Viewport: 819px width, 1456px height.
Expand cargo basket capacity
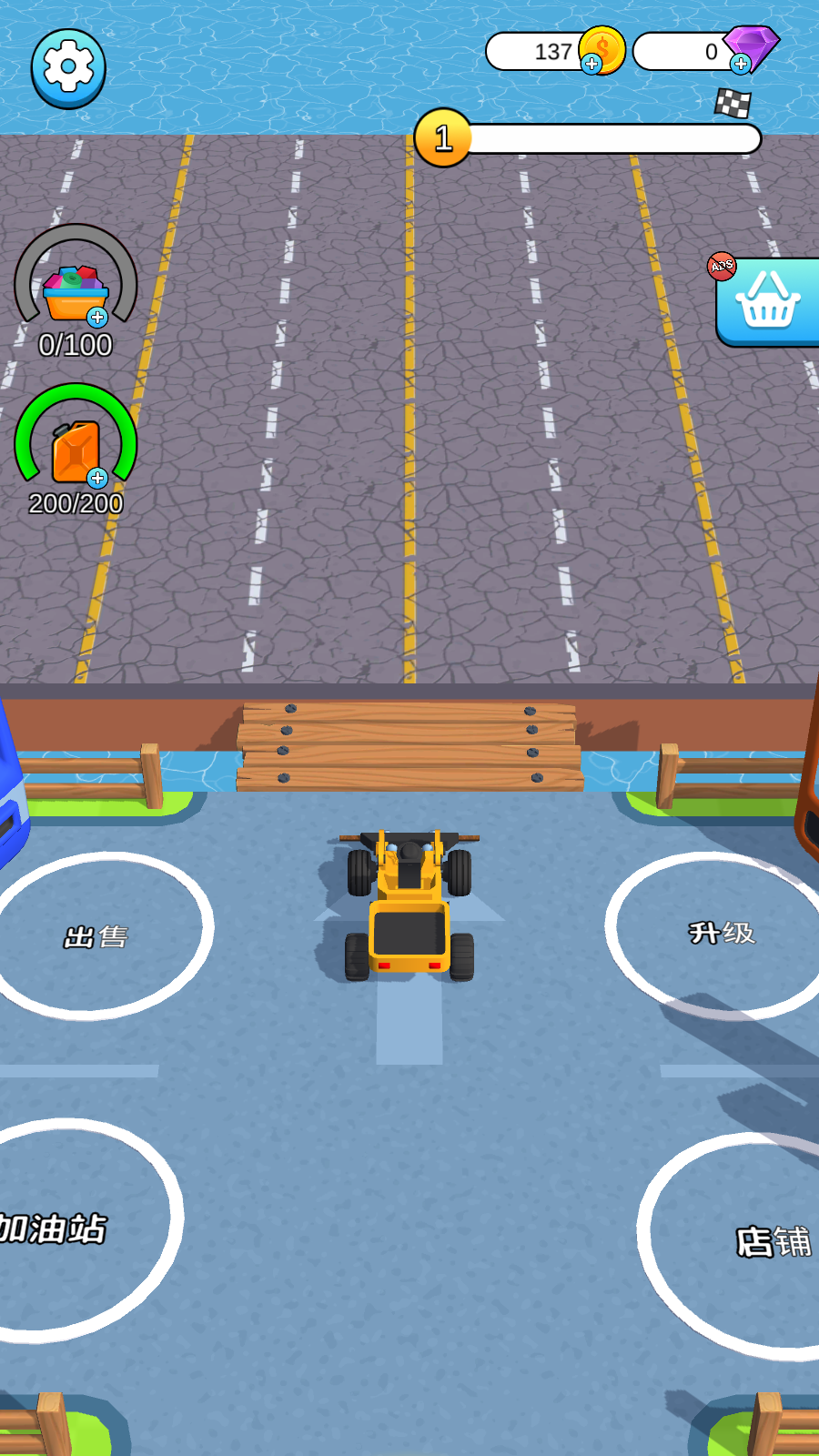click(x=97, y=317)
